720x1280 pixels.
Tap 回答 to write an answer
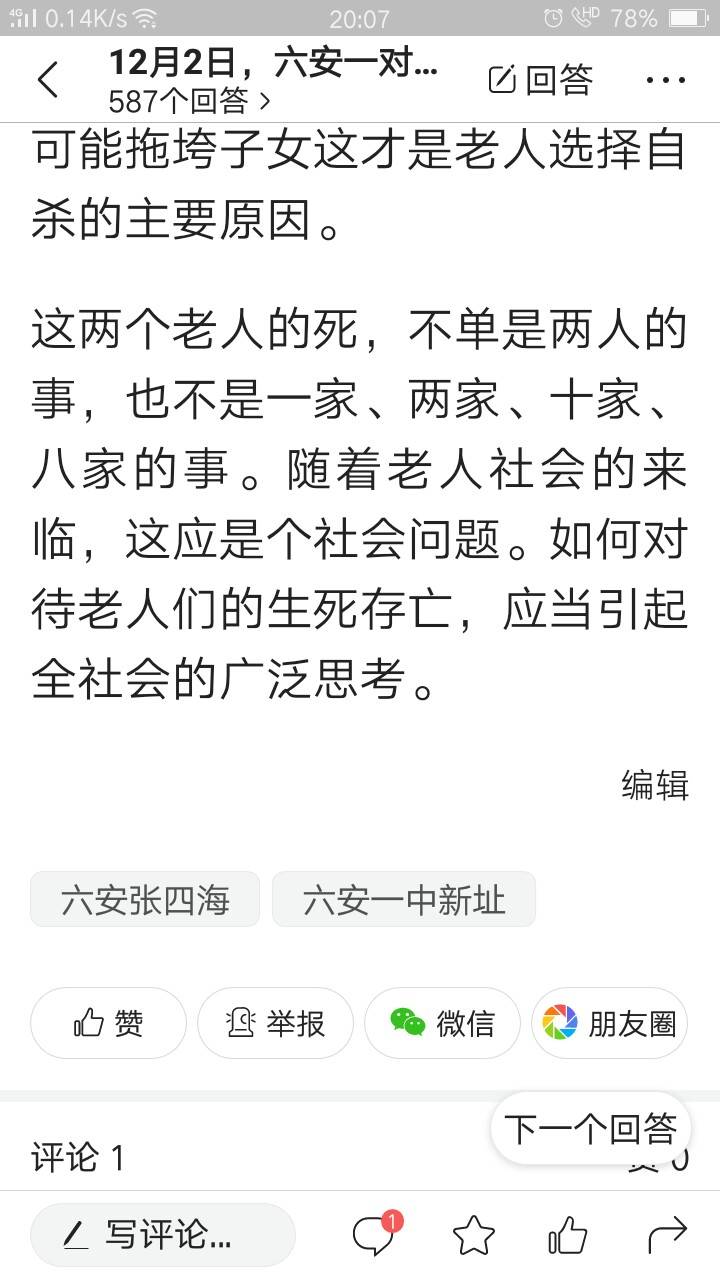[540, 80]
